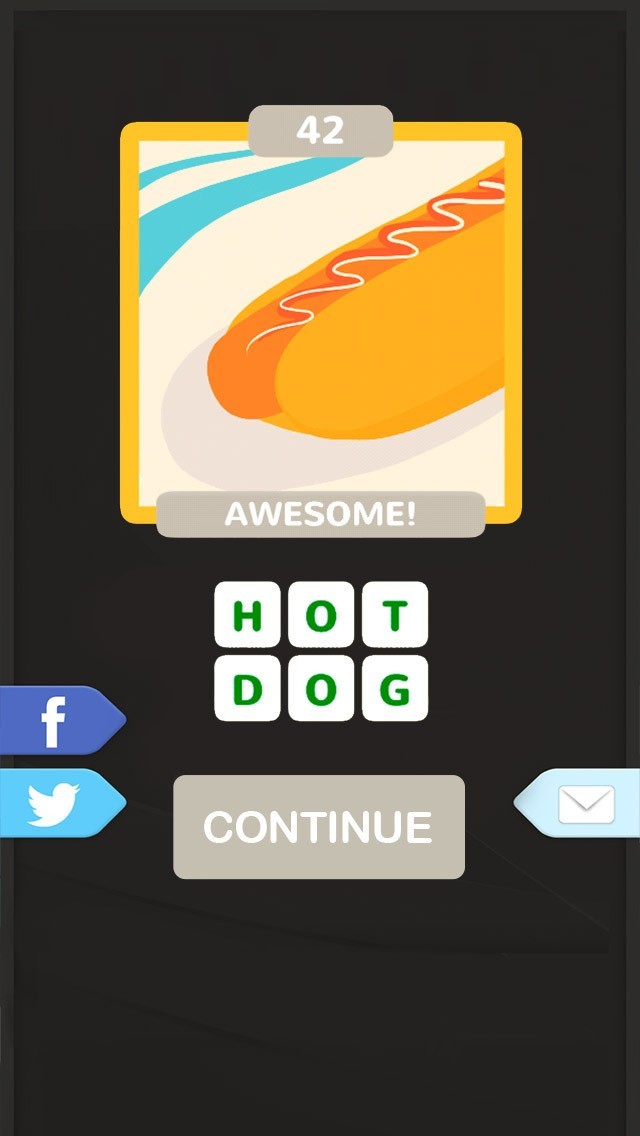The height and width of the screenshot is (1136, 640).
Task: Share result on Twitter
Action: 55,803
